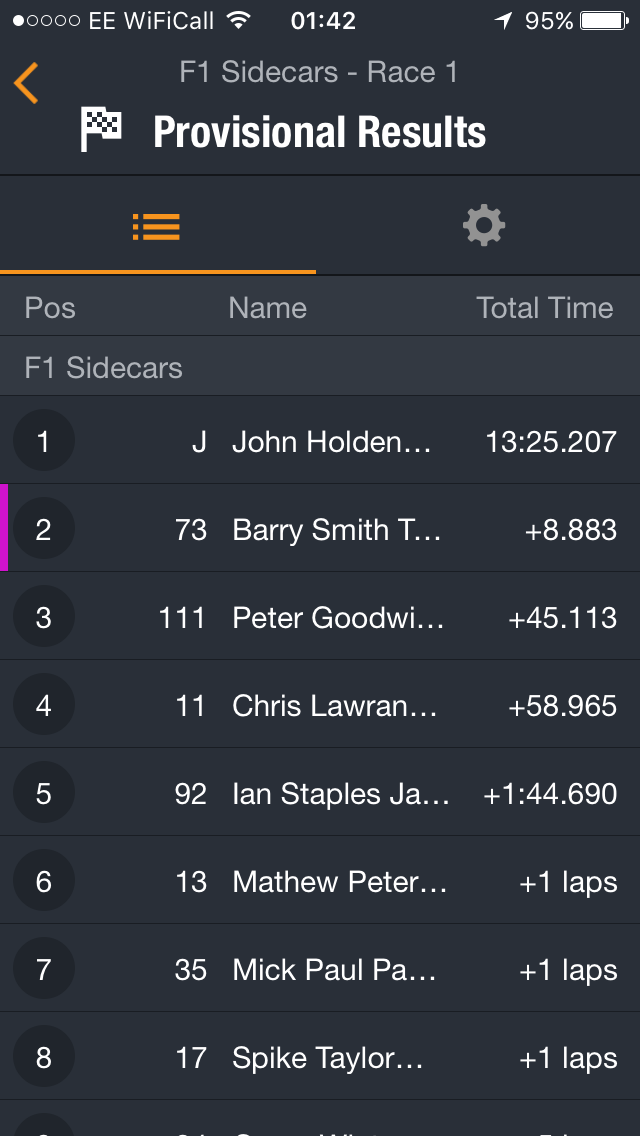The height and width of the screenshot is (1136, 640).
Task: Tap Ian Staples' result row
Action: (320, 793)
